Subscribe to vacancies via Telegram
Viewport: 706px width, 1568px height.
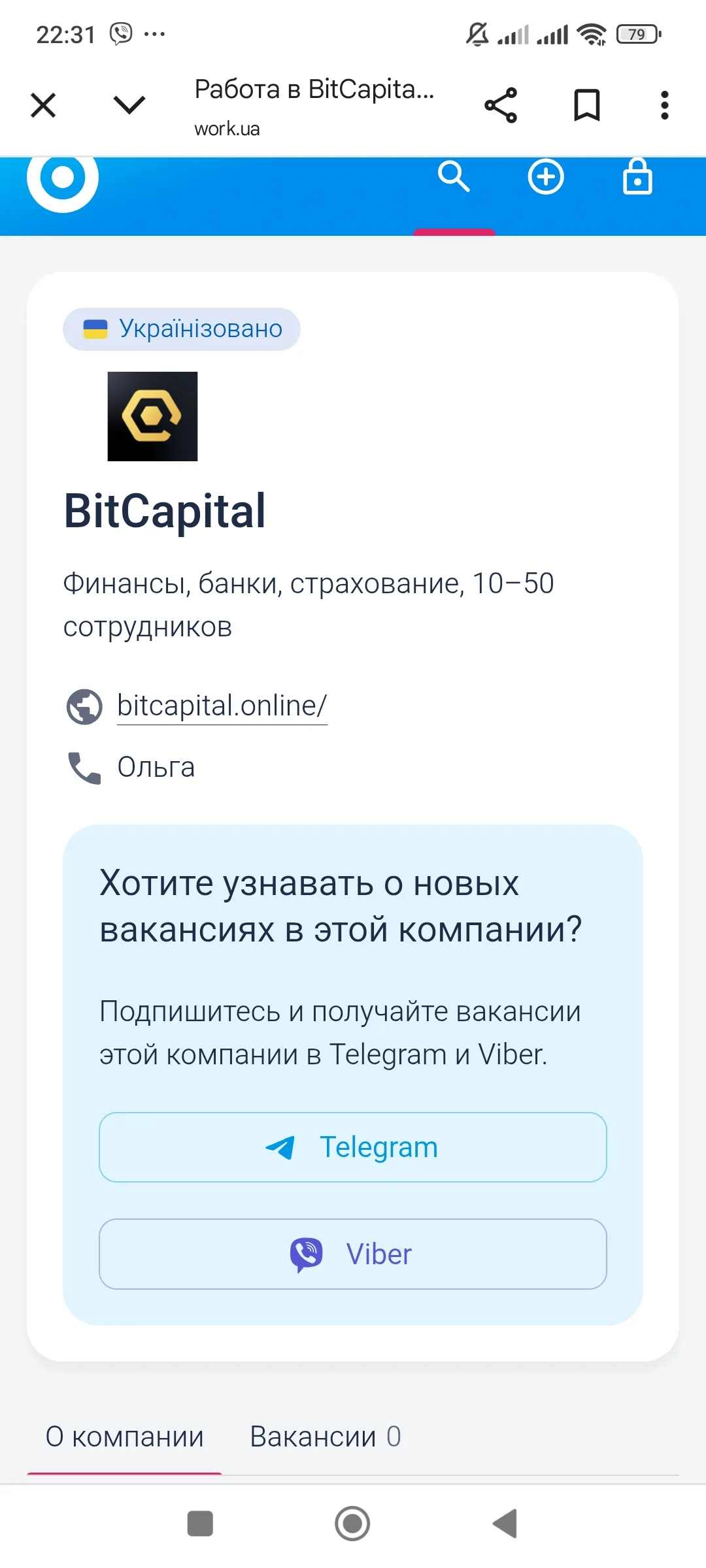pos(353,1147)
